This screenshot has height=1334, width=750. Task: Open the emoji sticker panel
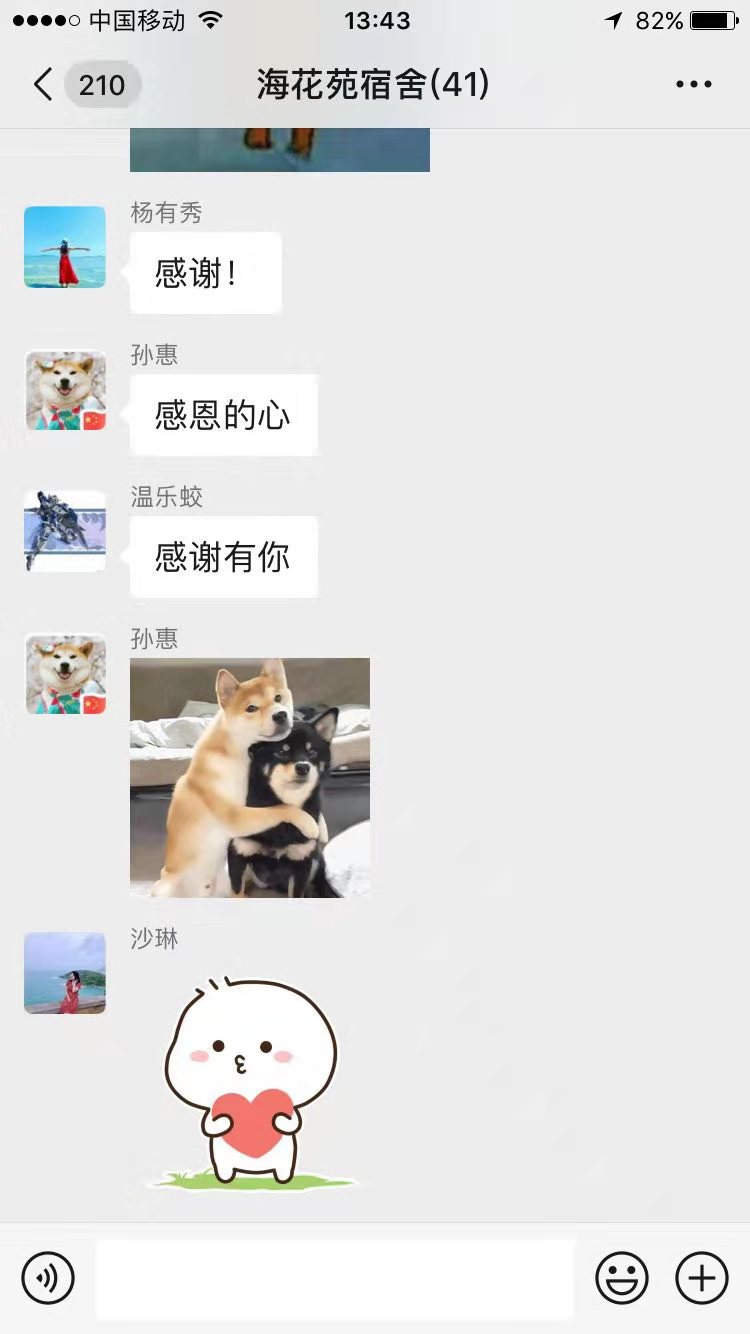point(622,1278)
